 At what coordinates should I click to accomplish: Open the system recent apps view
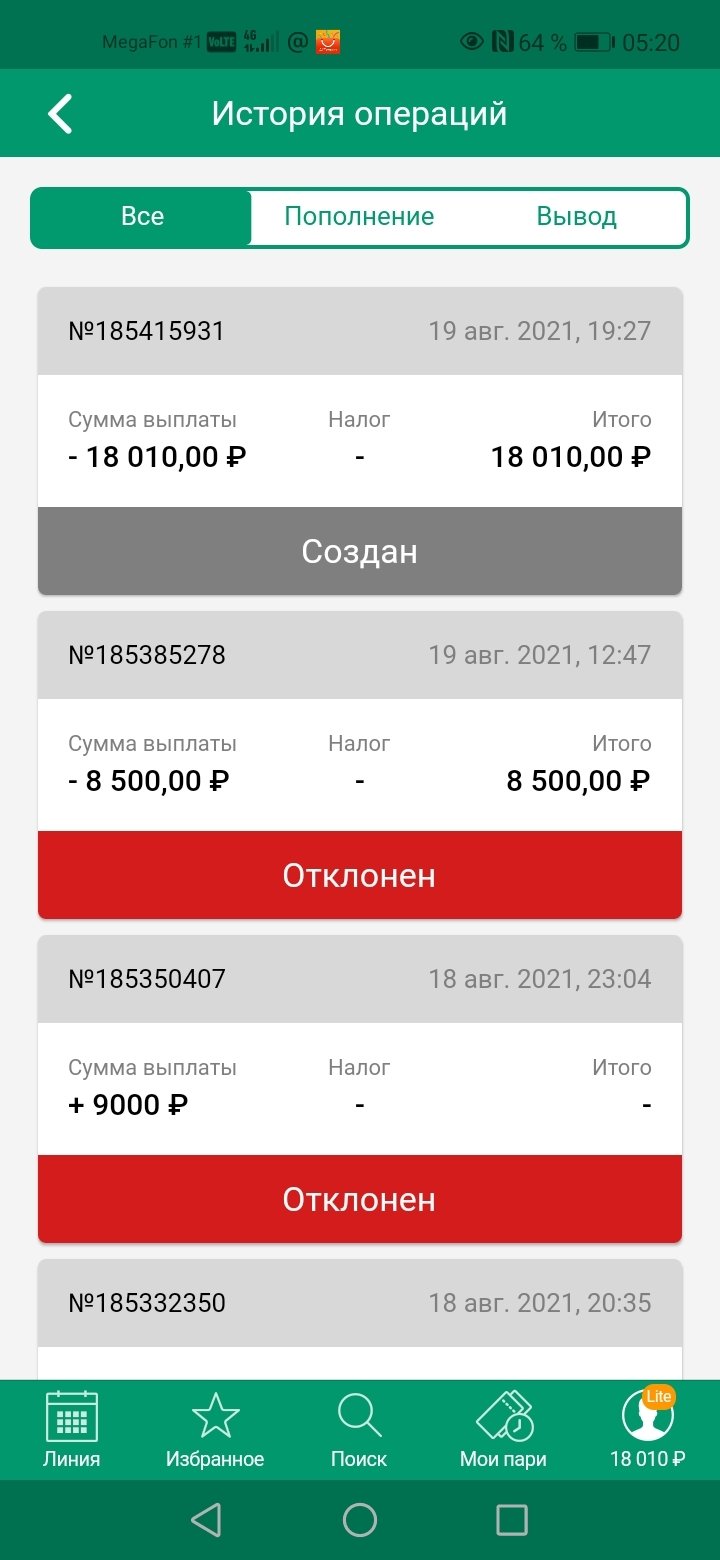click(x=512, y=1520)
